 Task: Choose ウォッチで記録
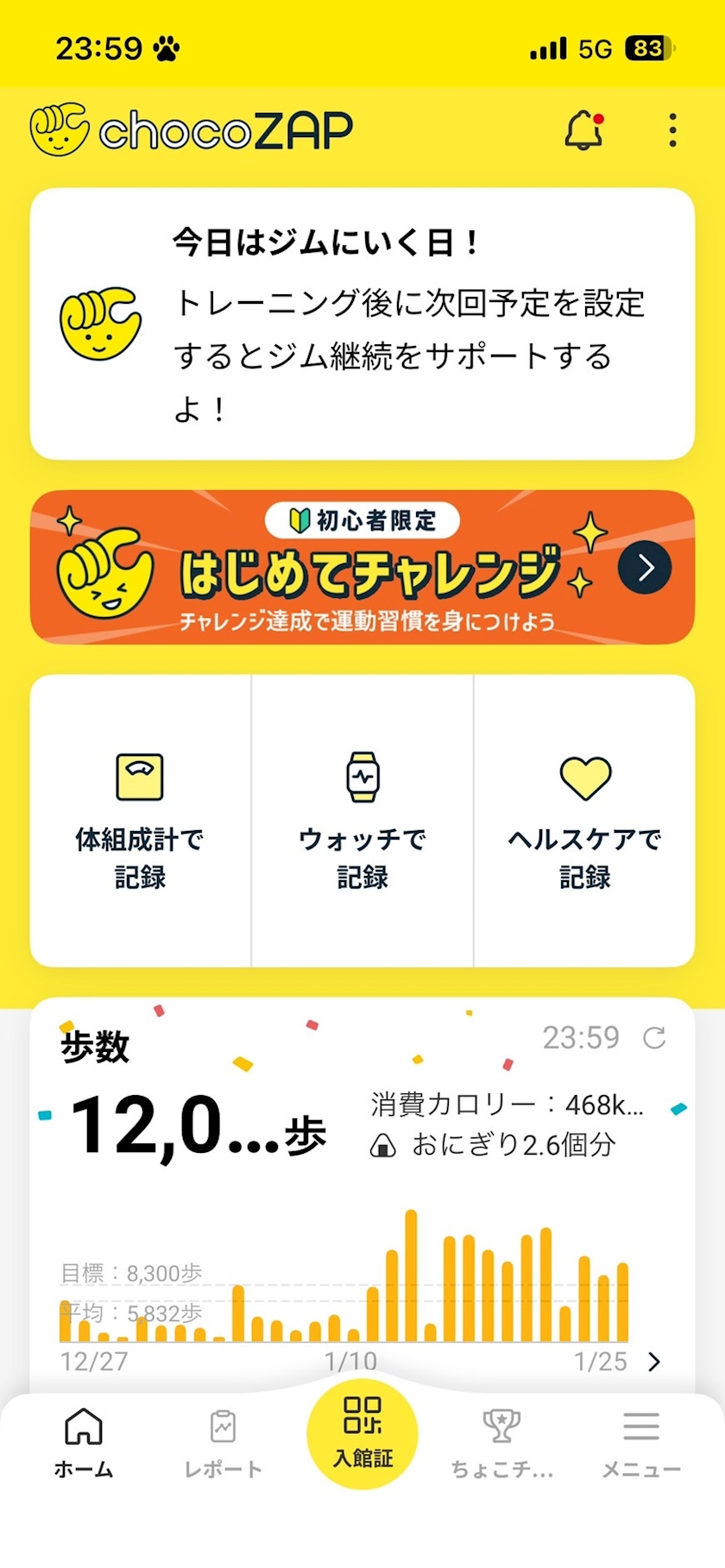coord(362,820)
